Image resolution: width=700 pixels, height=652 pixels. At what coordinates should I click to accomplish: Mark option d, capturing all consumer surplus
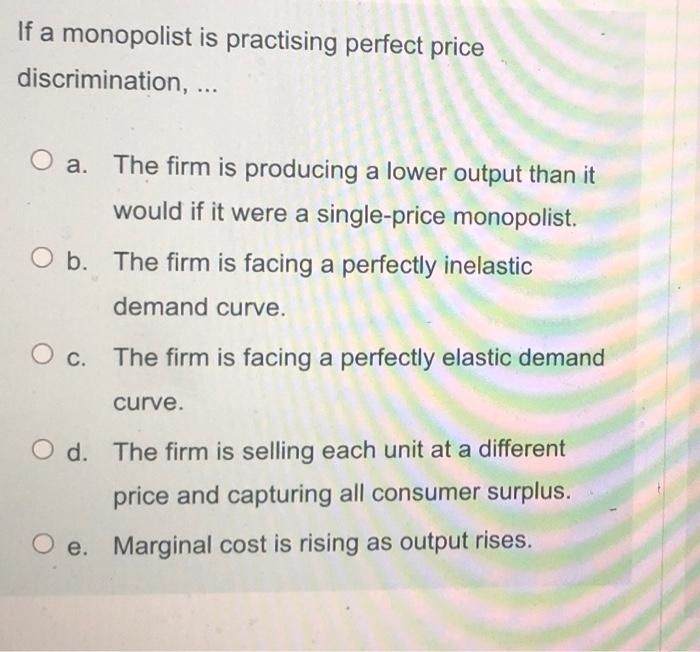pos(42,449)
